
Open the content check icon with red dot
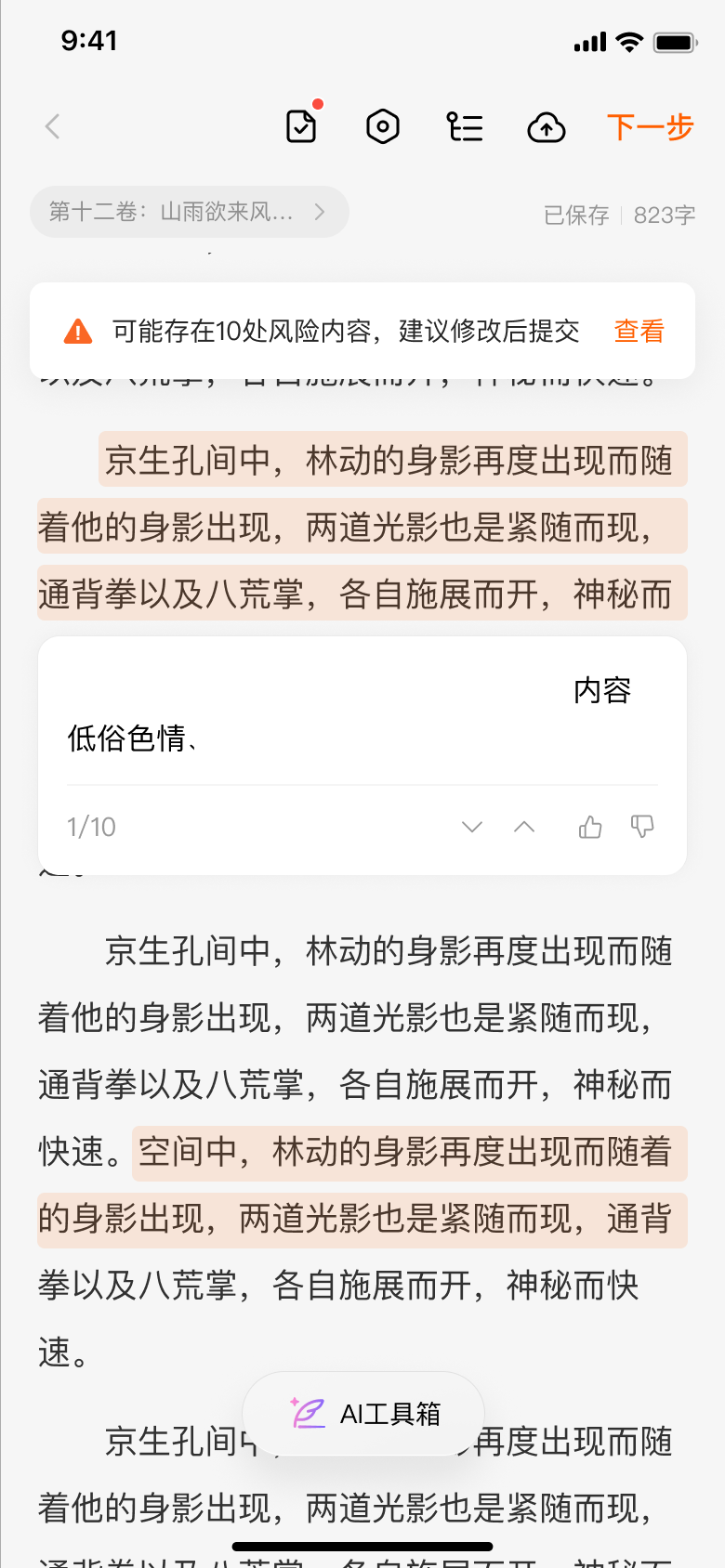pyautogui.click(x=301, y=126)
